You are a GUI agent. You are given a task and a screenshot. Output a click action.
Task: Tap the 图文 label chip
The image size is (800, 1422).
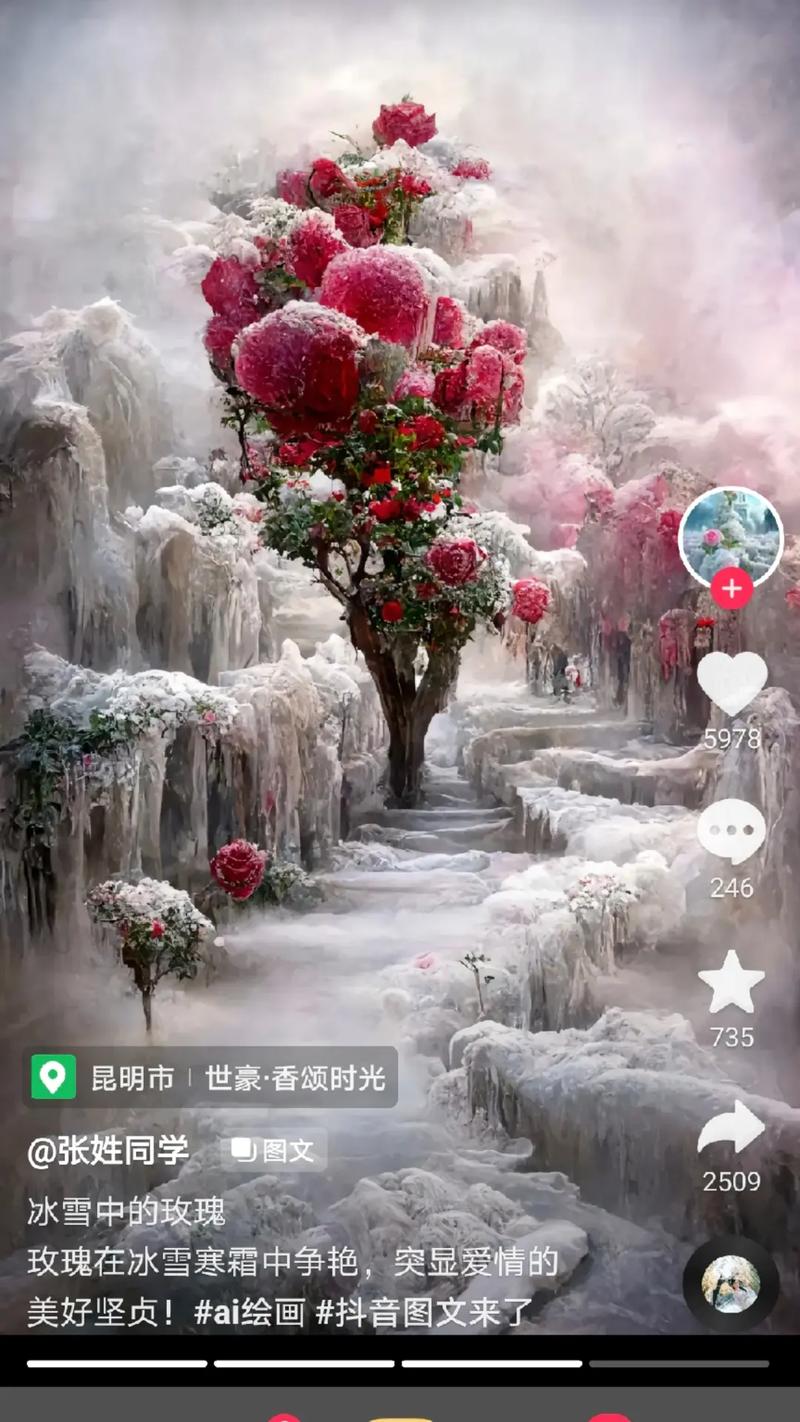click(273, 1151)
